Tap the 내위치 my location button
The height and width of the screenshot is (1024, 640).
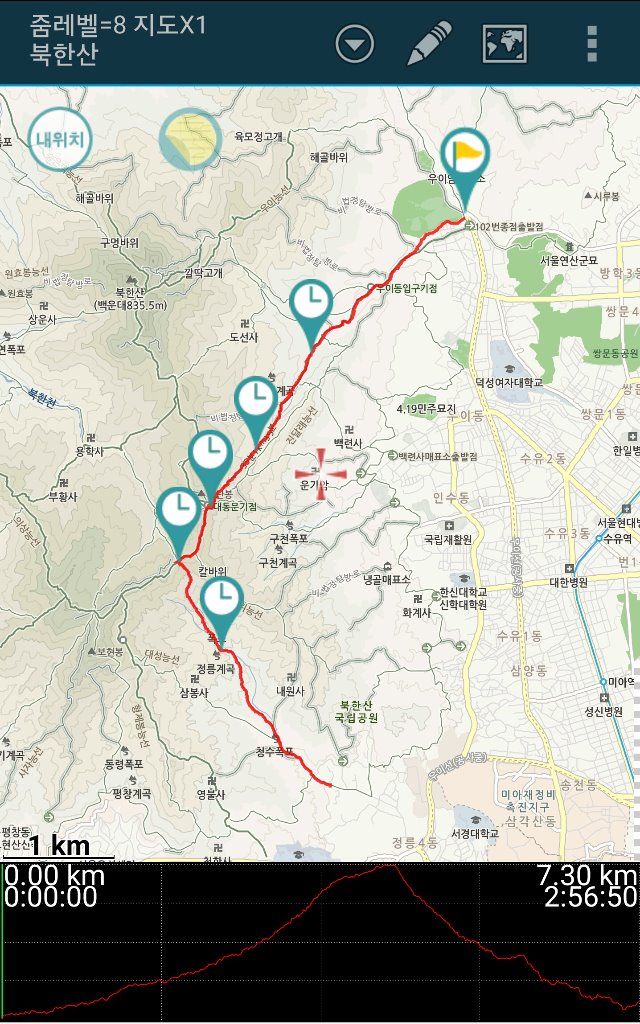pyautogui.click(x=60, y=138)
